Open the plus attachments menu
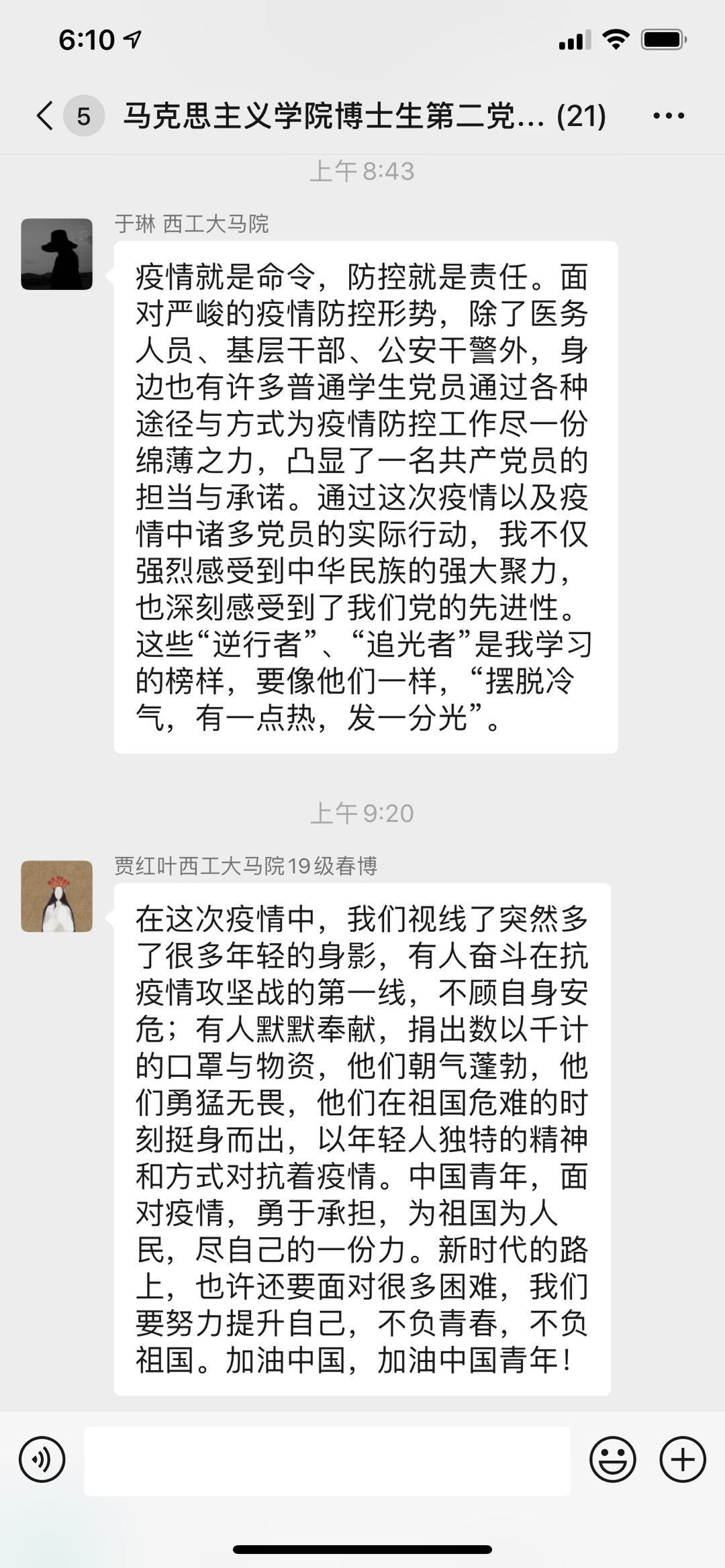The width and height of the screenshot is (725, 1568). [x=683, y=1459]
